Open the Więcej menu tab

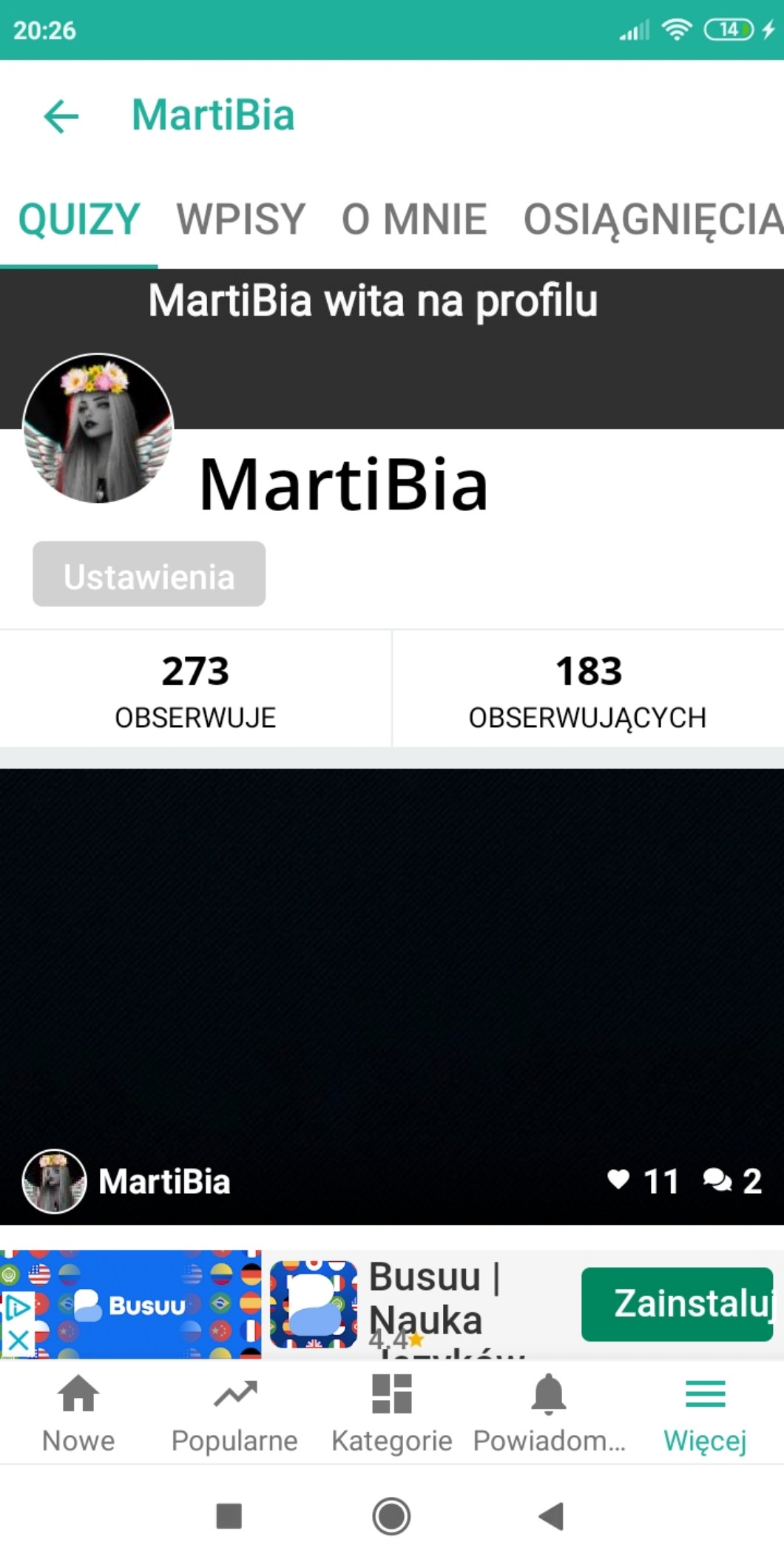(705, 1414)
